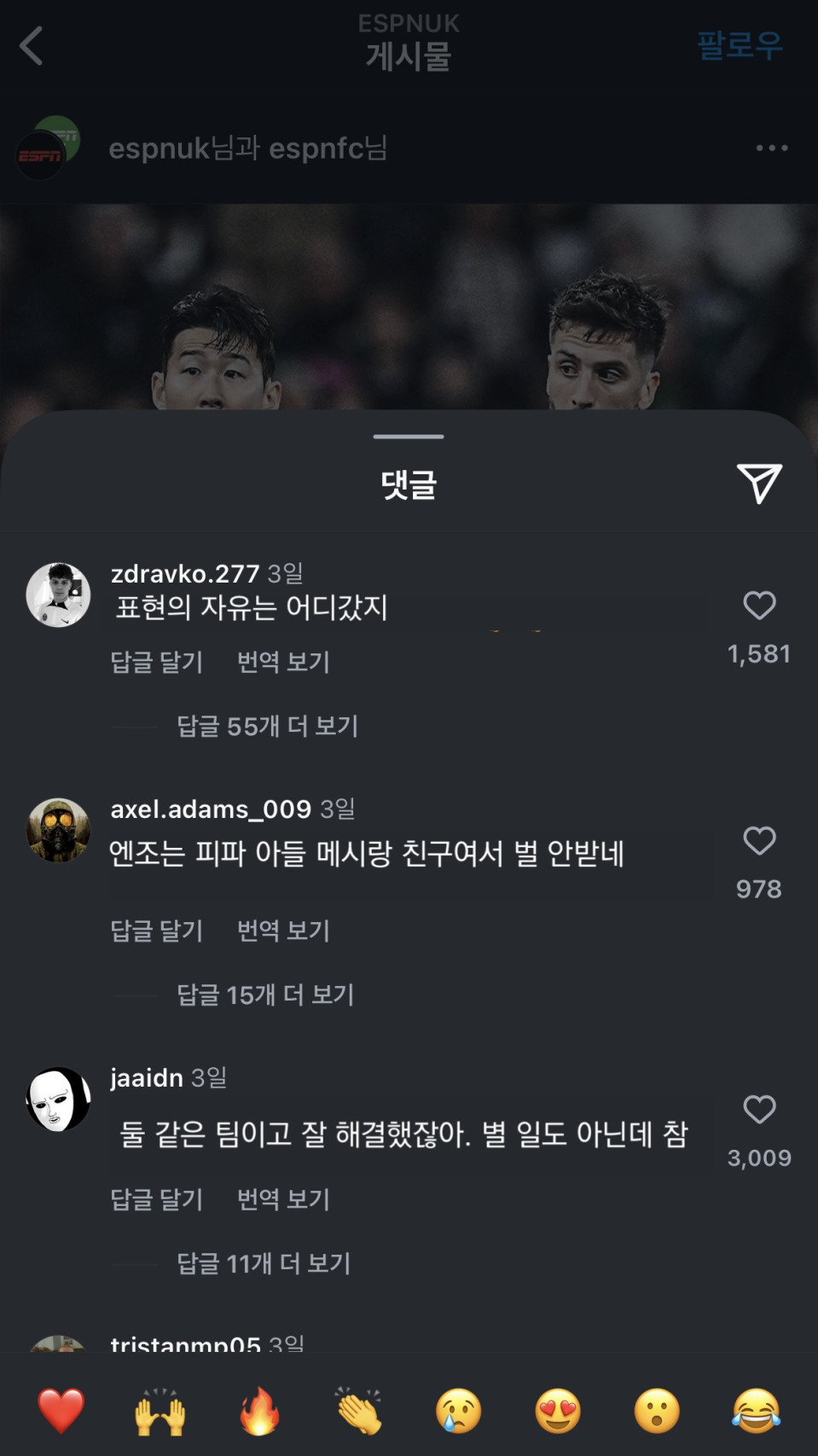Like axel.adams_009's comment
The image size is (818, 1456).
coord(758,841)
